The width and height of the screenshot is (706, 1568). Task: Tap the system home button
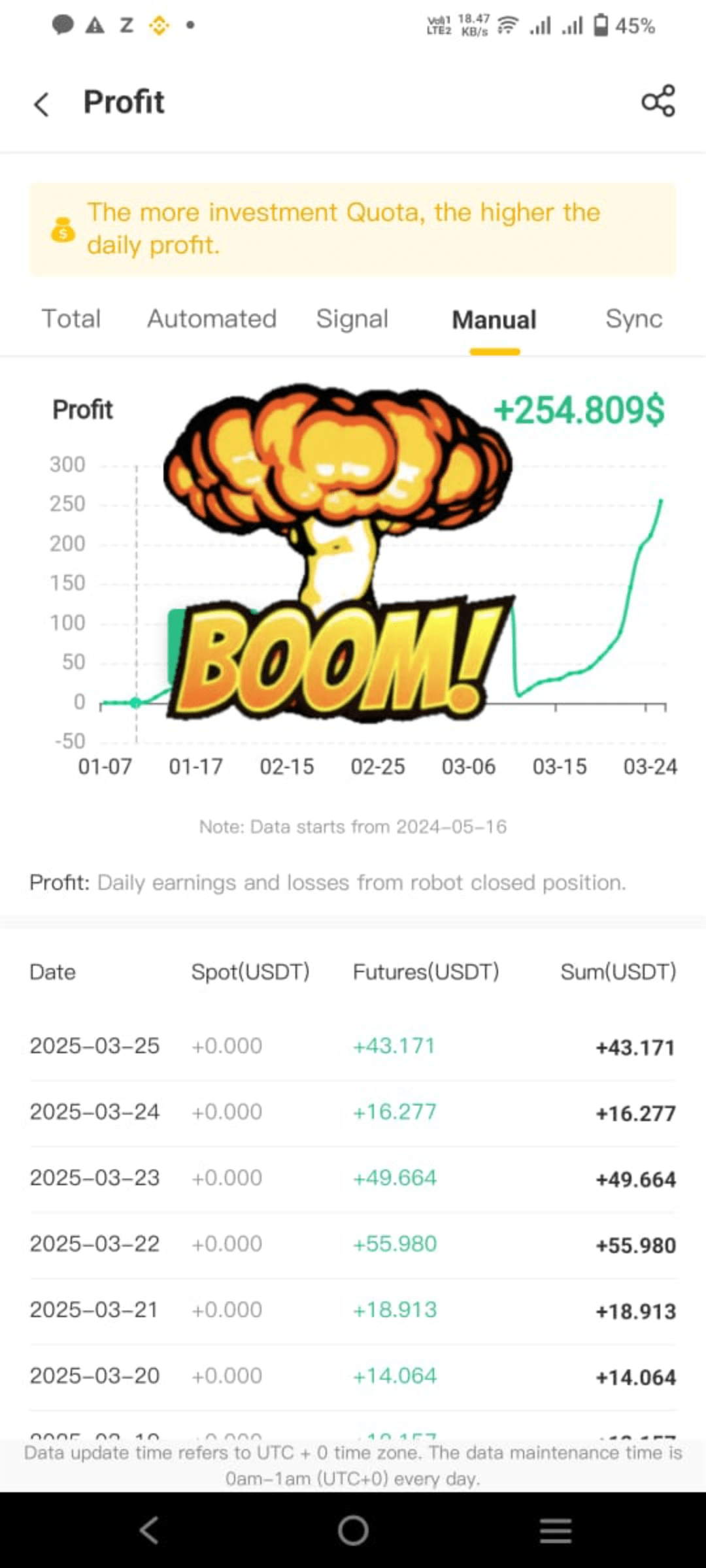pos(353,1530)
